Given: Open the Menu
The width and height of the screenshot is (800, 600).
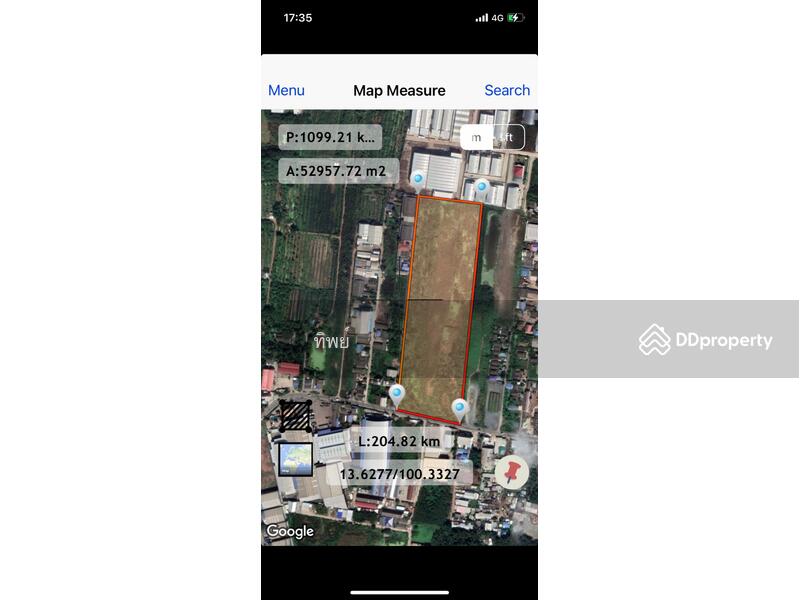Looking at the screenshot, I should (286, 90).
